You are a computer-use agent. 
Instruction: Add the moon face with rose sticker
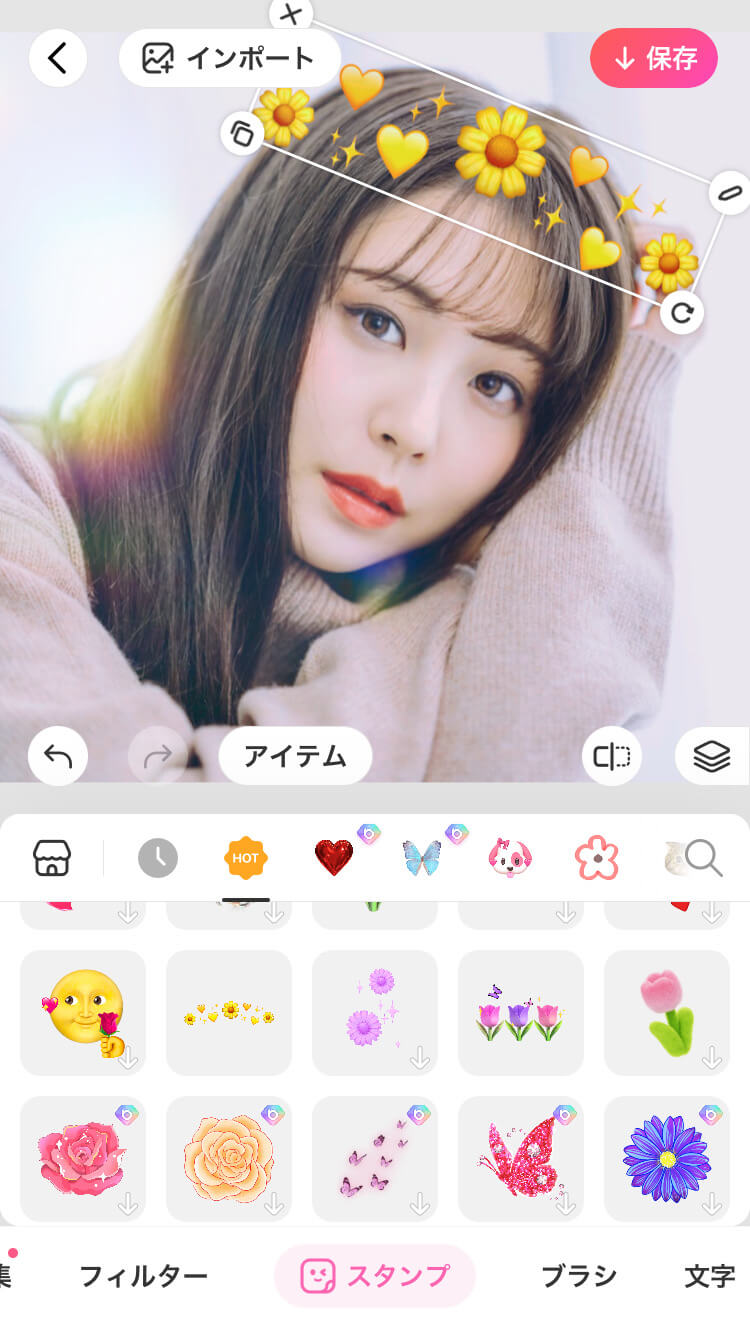[83, 1012]
